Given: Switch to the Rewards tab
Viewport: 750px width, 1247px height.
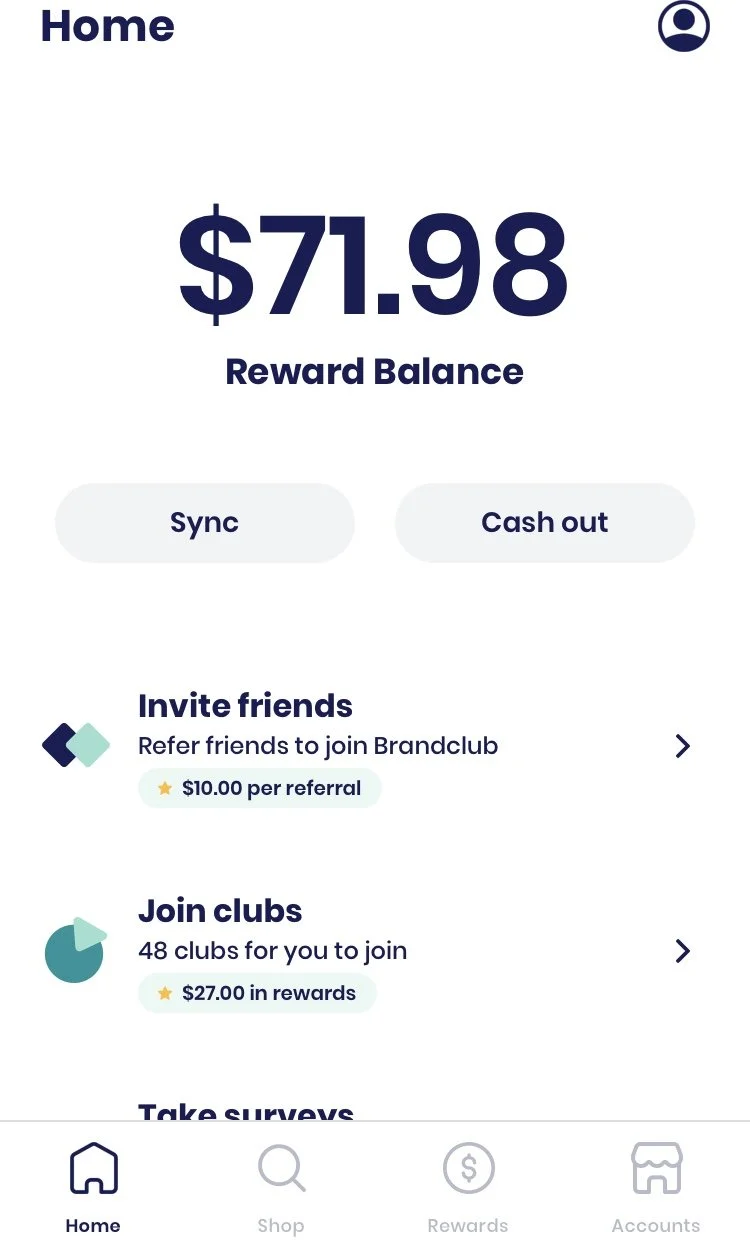Looking at the screenshot, I should (x=468, y=1187).
